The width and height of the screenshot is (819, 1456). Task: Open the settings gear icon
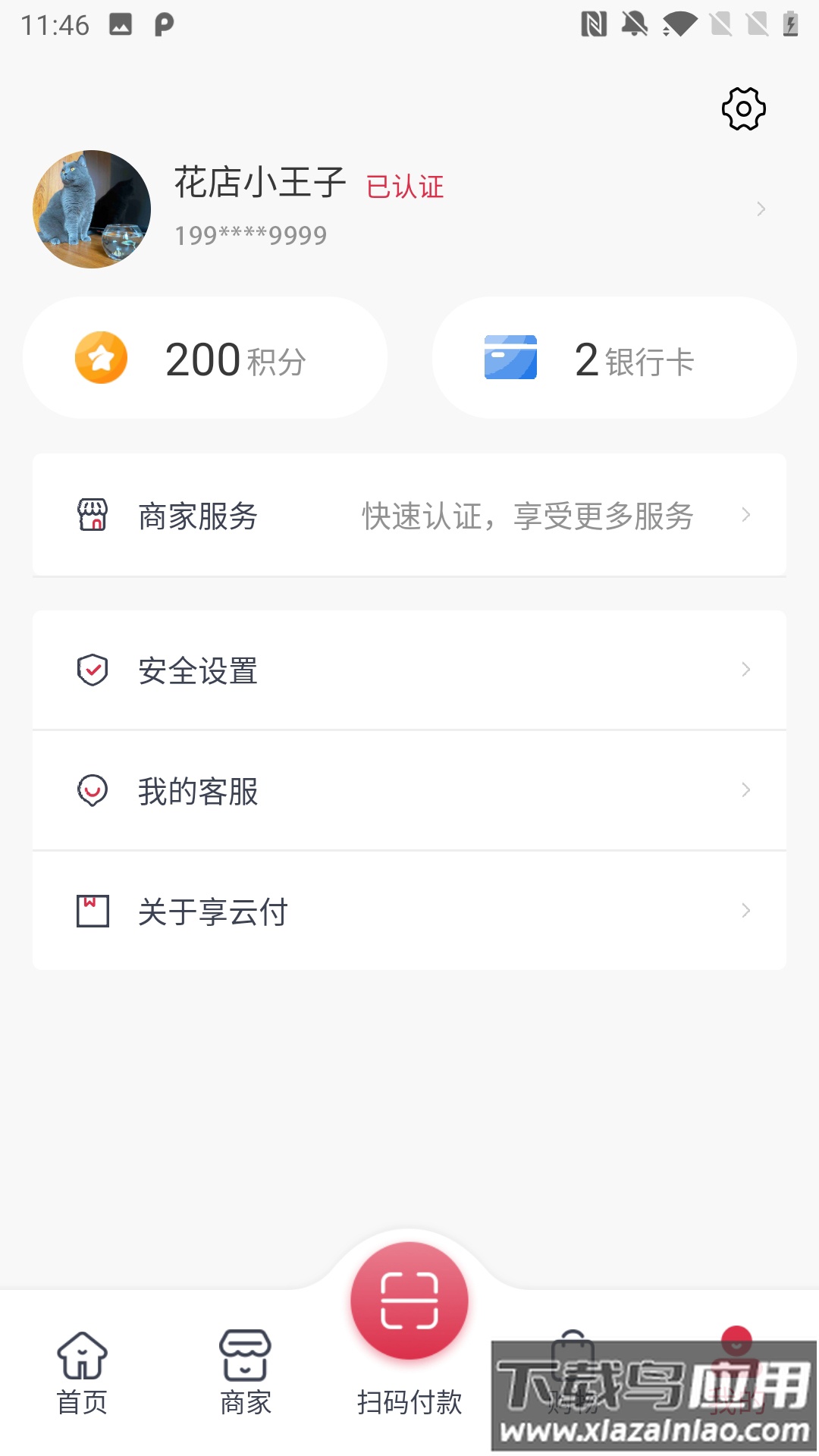[742, 108]
